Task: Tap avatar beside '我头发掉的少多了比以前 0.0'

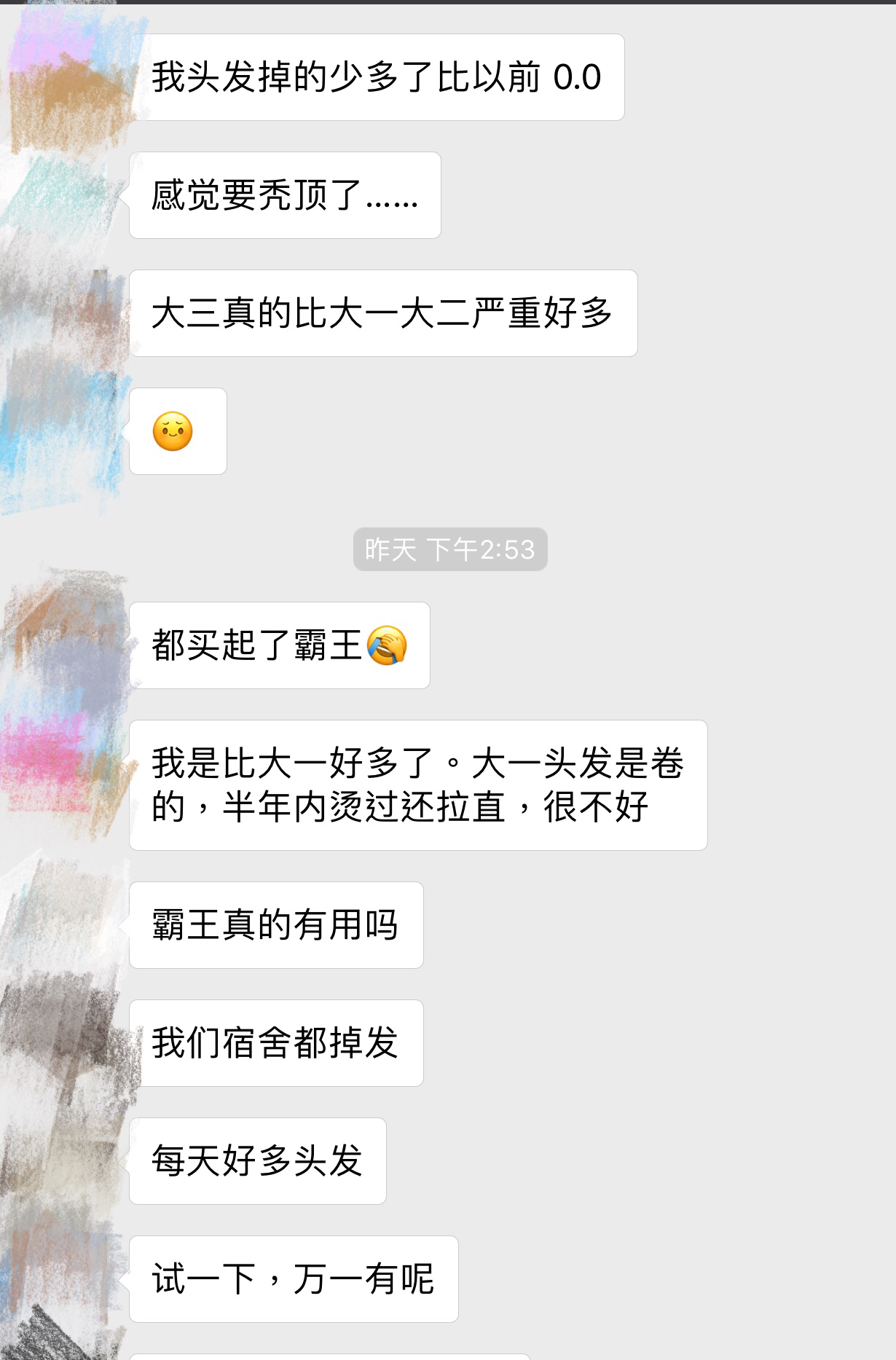Action: [62, 77]
